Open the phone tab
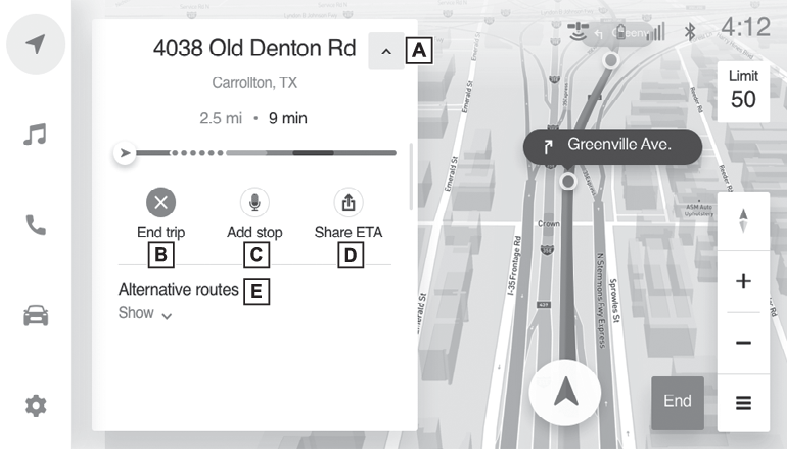 coord(36,225)
